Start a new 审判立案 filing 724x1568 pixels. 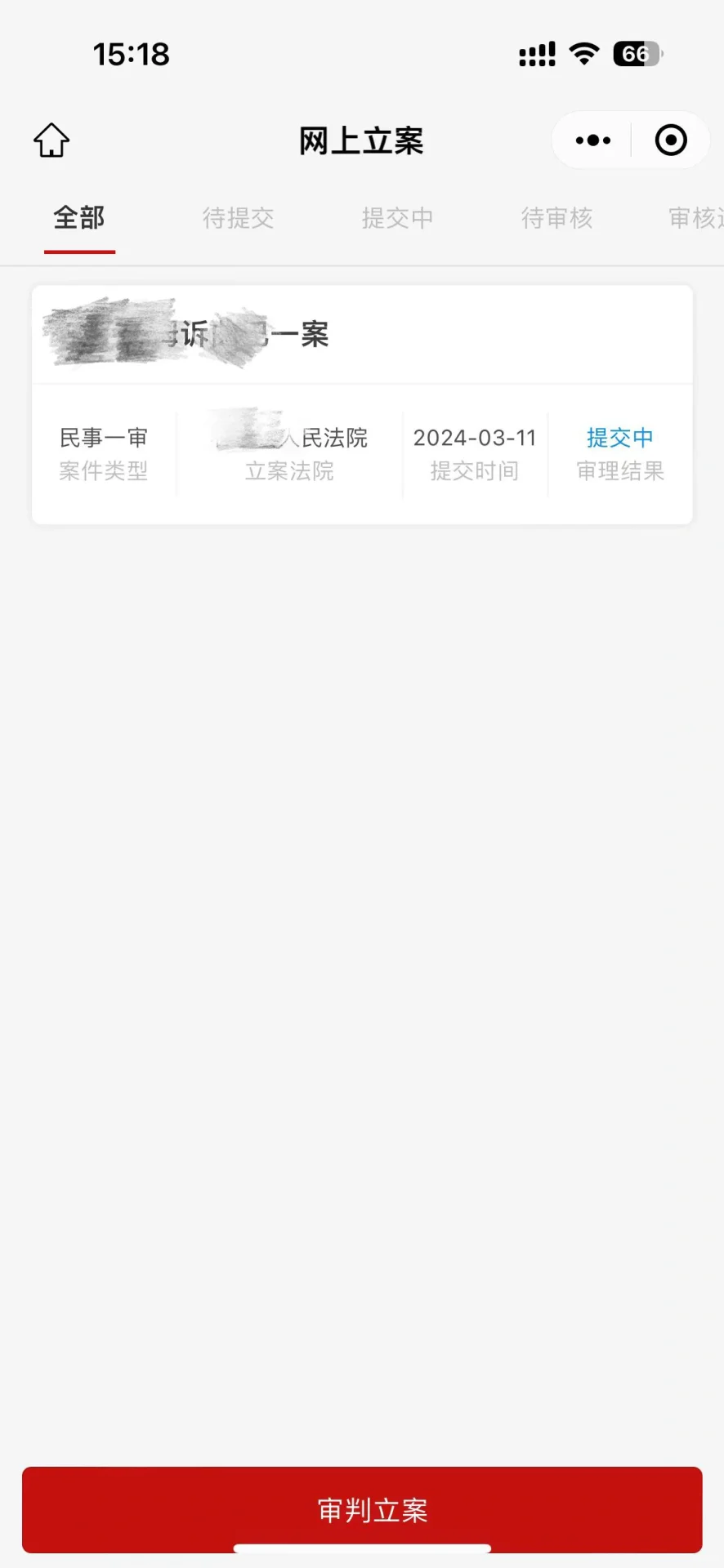pyautogui.click(x=362, y=1510)
